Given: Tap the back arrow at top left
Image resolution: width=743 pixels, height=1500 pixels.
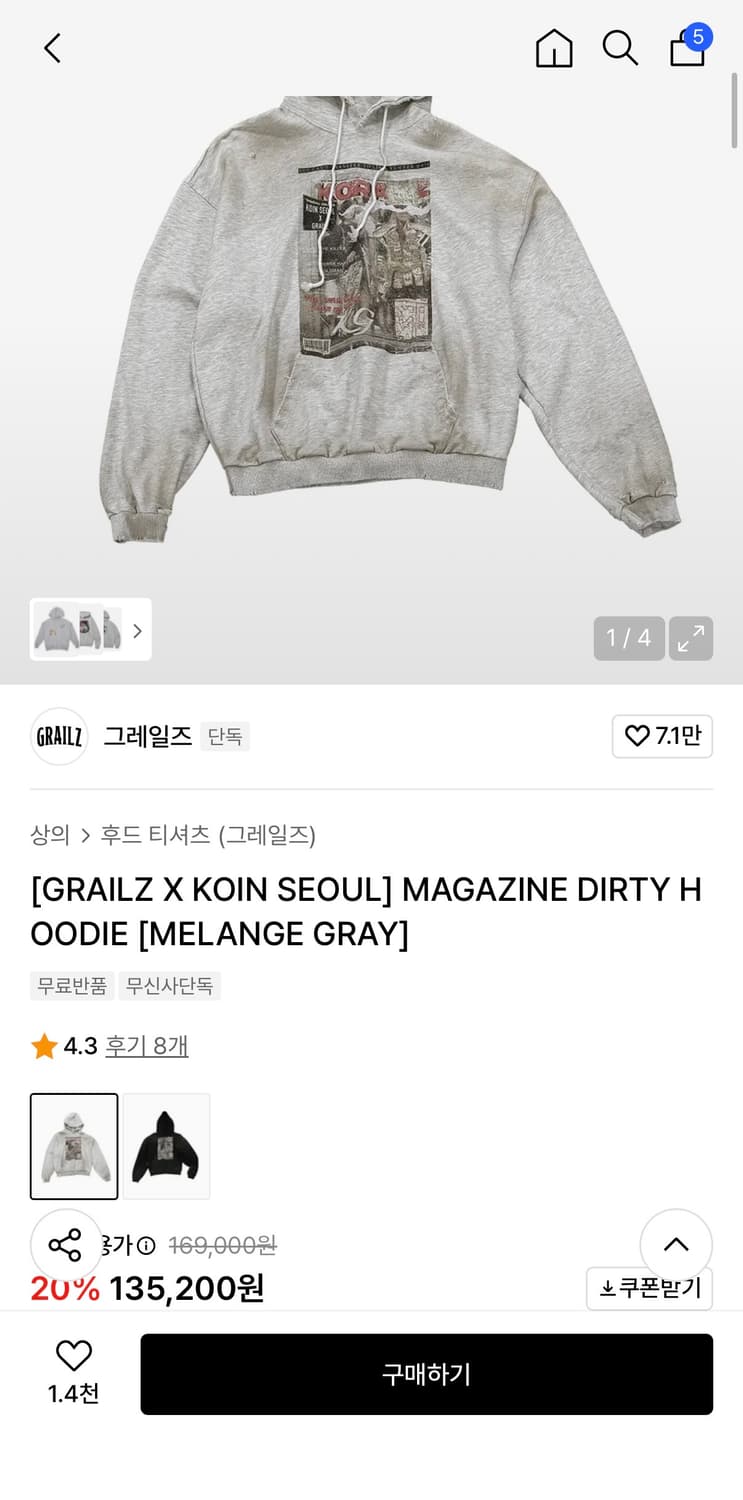Looking at the screenshot, I should coord(52,47).
